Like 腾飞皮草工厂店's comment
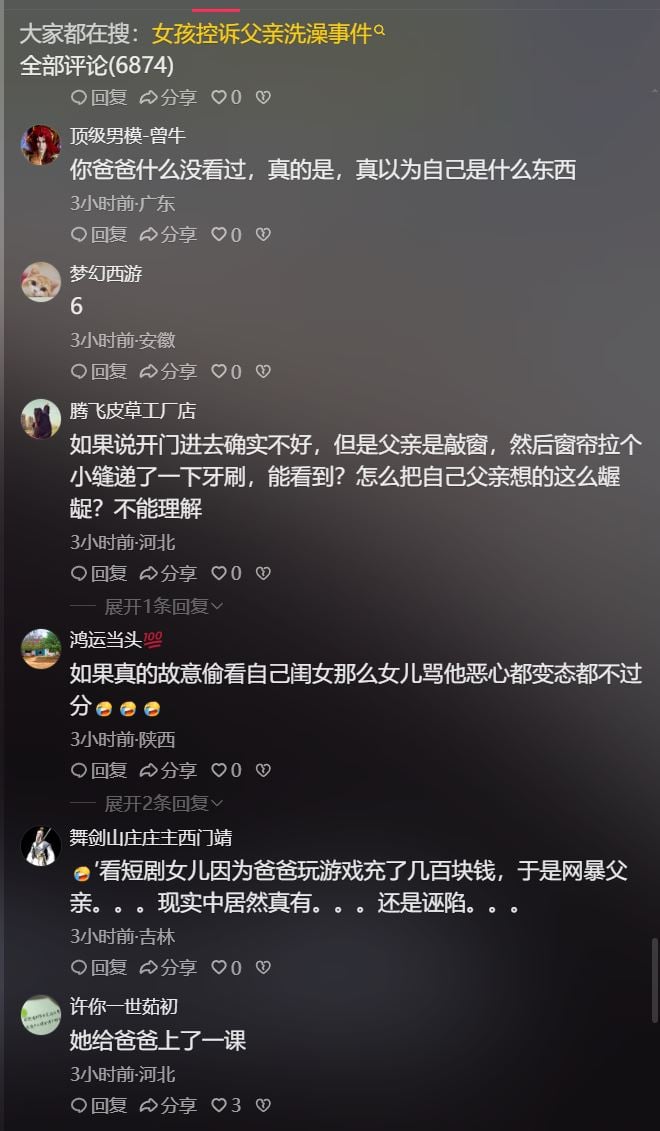The width and height of the screenshot is (660, 1131). [226, 574]
